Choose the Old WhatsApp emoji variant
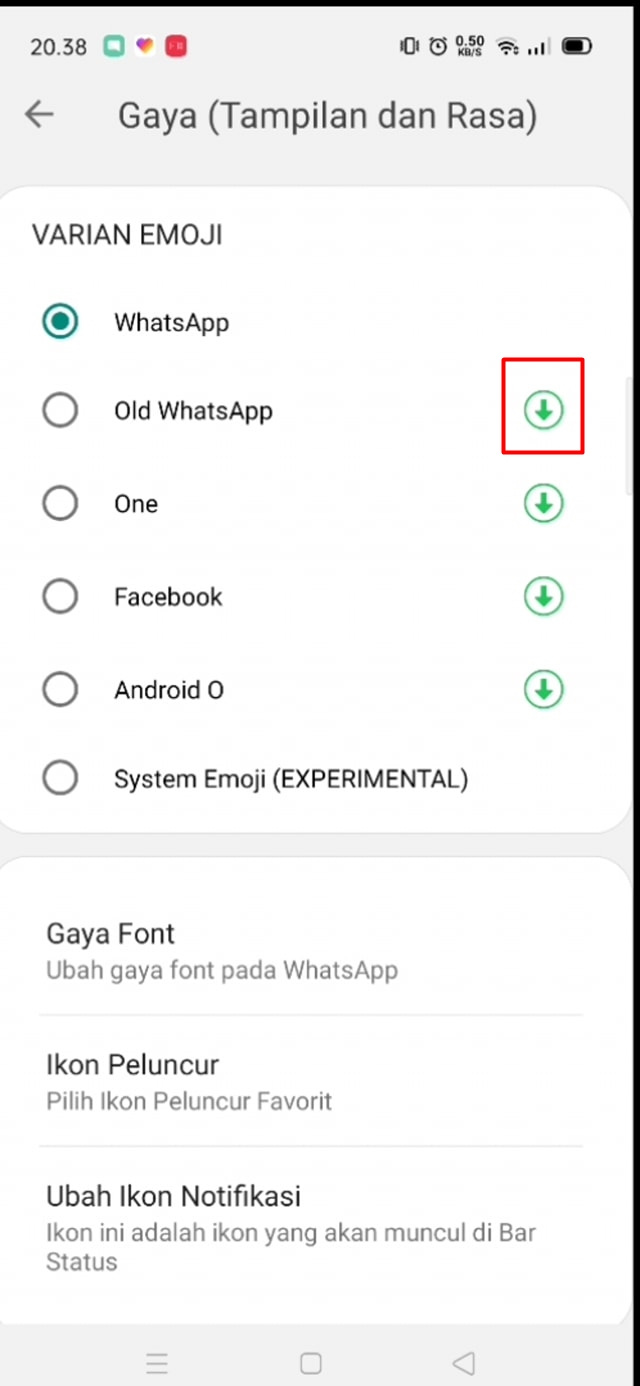Screen dimensions: 640x1386 coord(61,410)
